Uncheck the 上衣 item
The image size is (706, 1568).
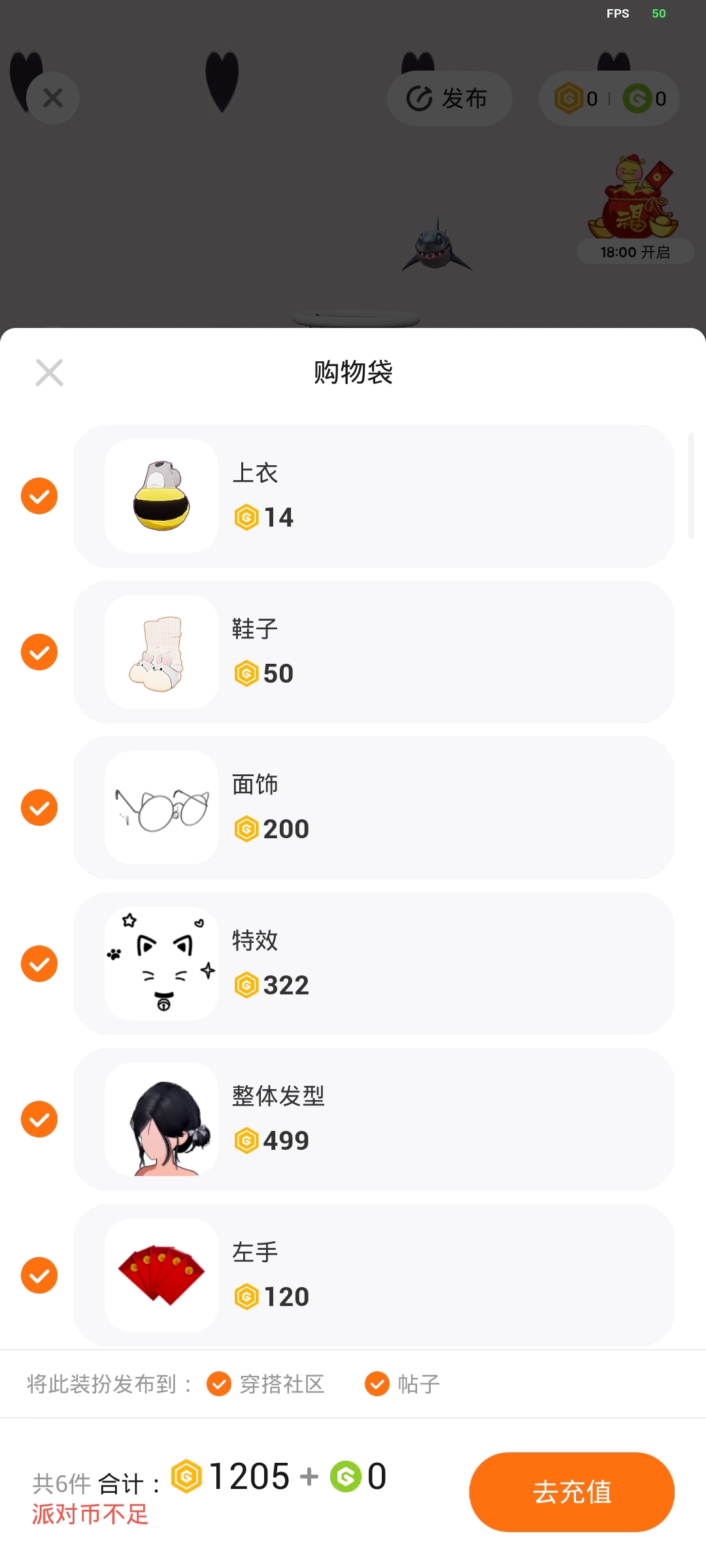[39, 496]
